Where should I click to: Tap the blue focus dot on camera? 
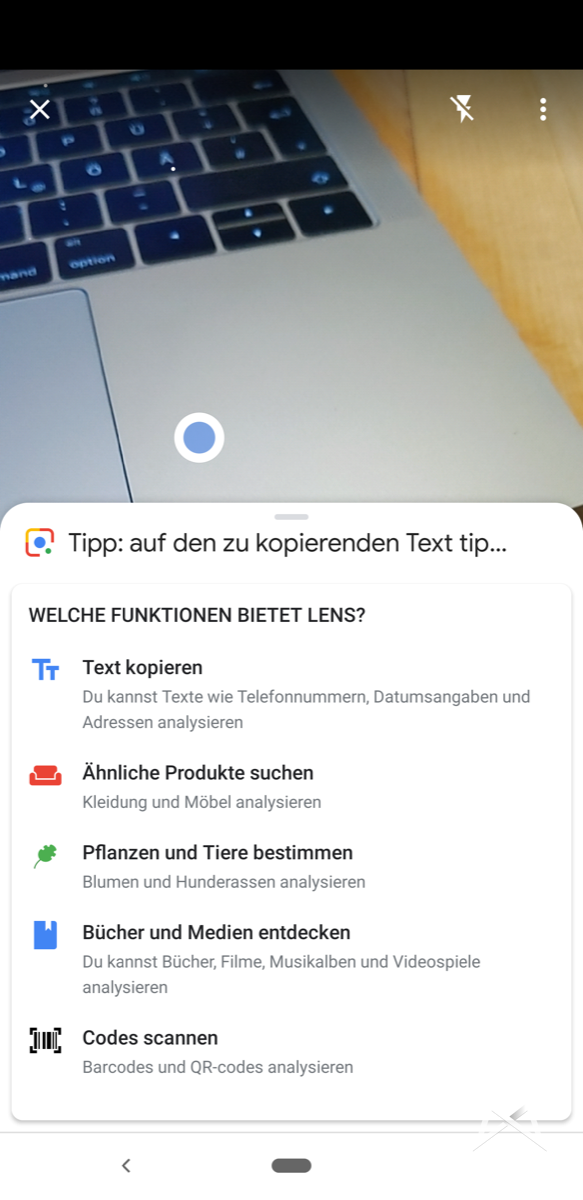point(199,437)
